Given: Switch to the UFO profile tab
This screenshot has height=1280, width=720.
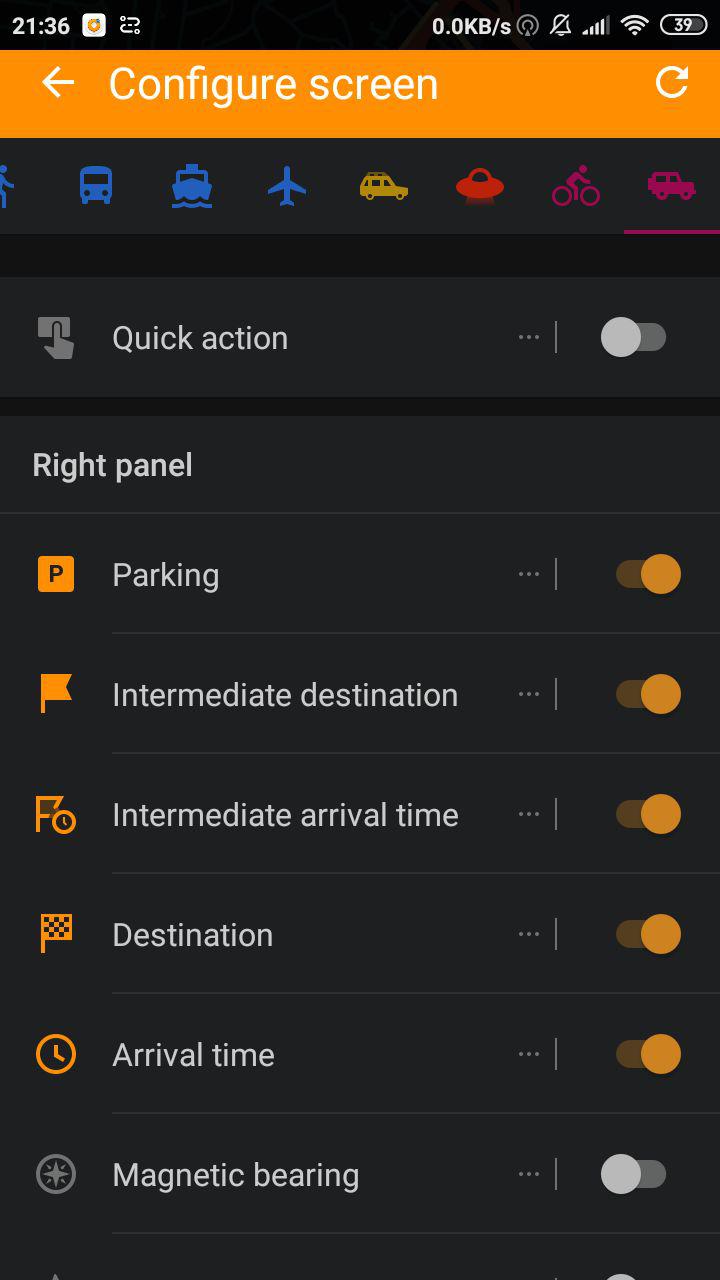Looking at the screenshot, I should [x=480, y=186].
